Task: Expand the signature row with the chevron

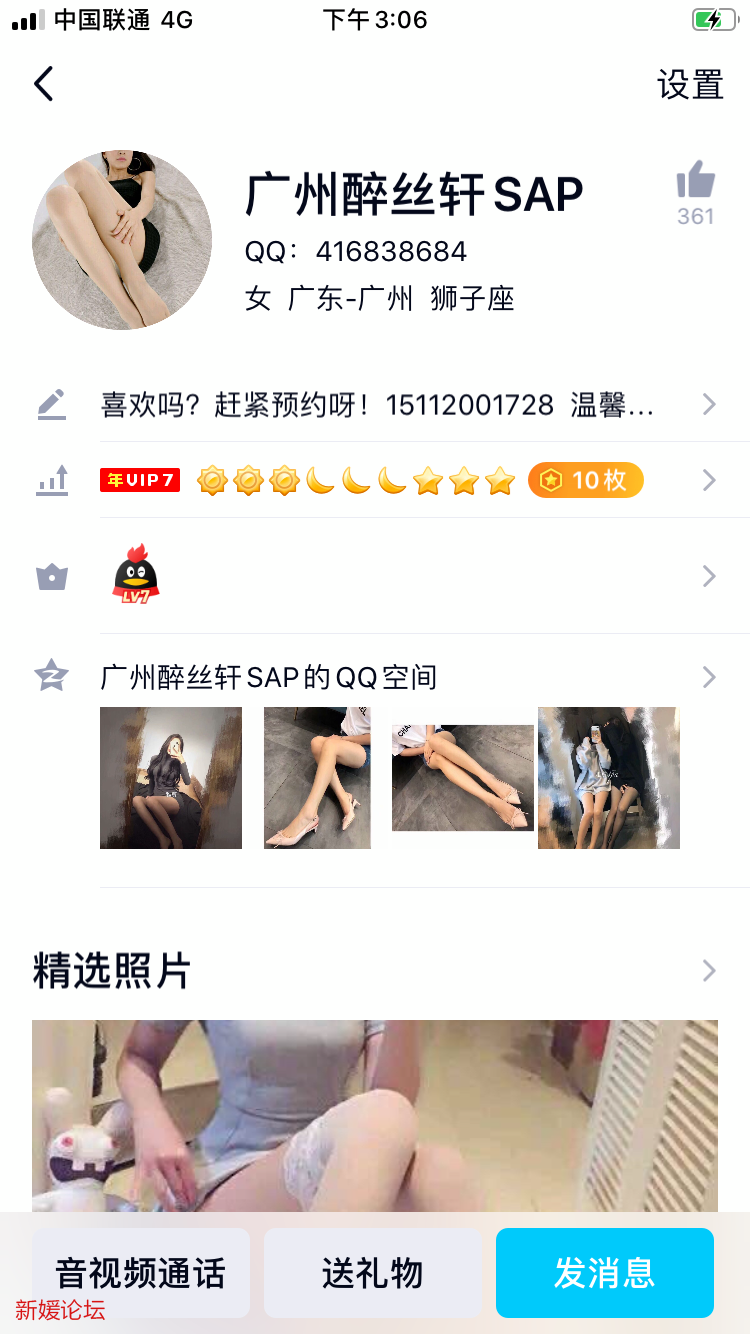Action: point(709,404)
